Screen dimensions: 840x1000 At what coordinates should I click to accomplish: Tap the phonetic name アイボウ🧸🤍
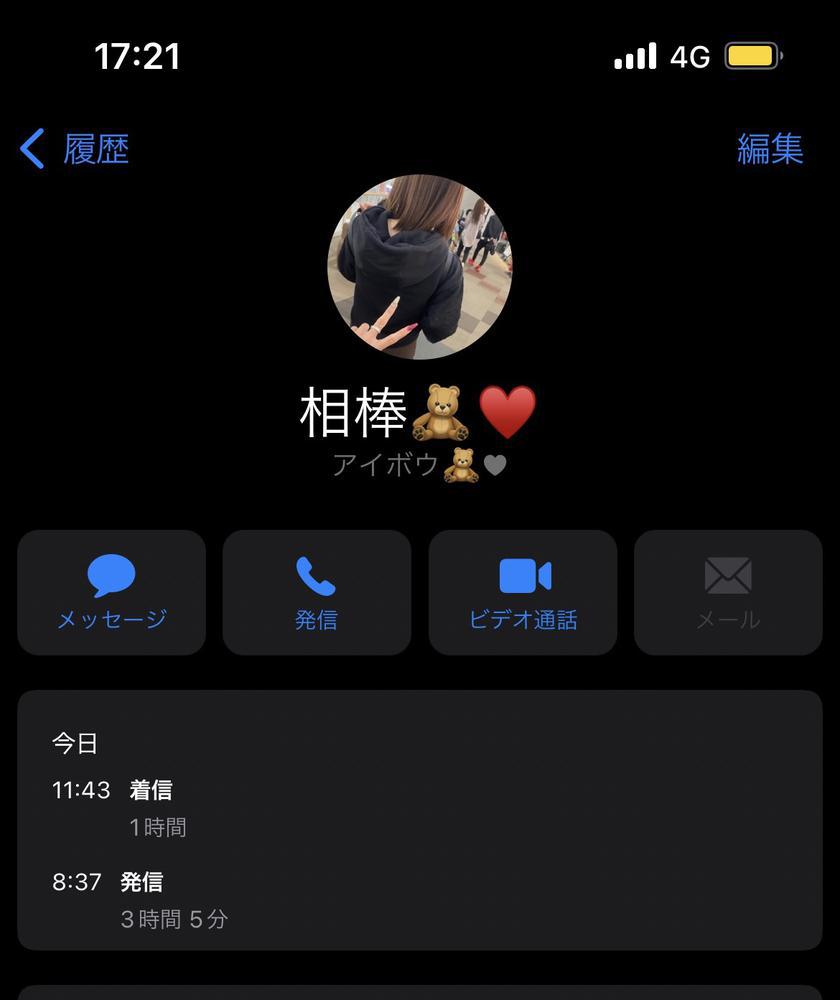click(420, 464)
